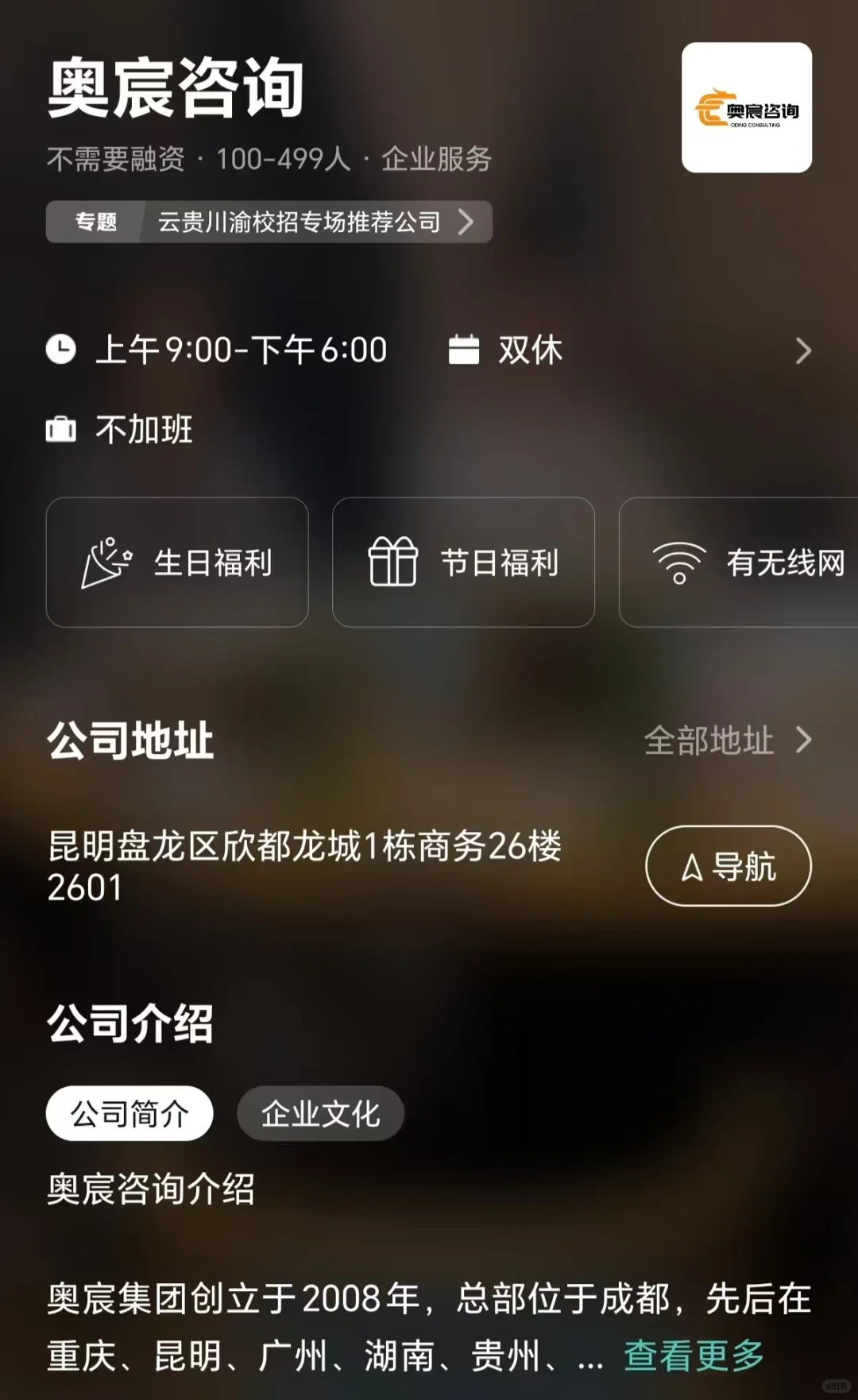Open the 云贵川渝校招专场推荐公司 topic banner
The image size is (858, 1400).
(269, 222)
